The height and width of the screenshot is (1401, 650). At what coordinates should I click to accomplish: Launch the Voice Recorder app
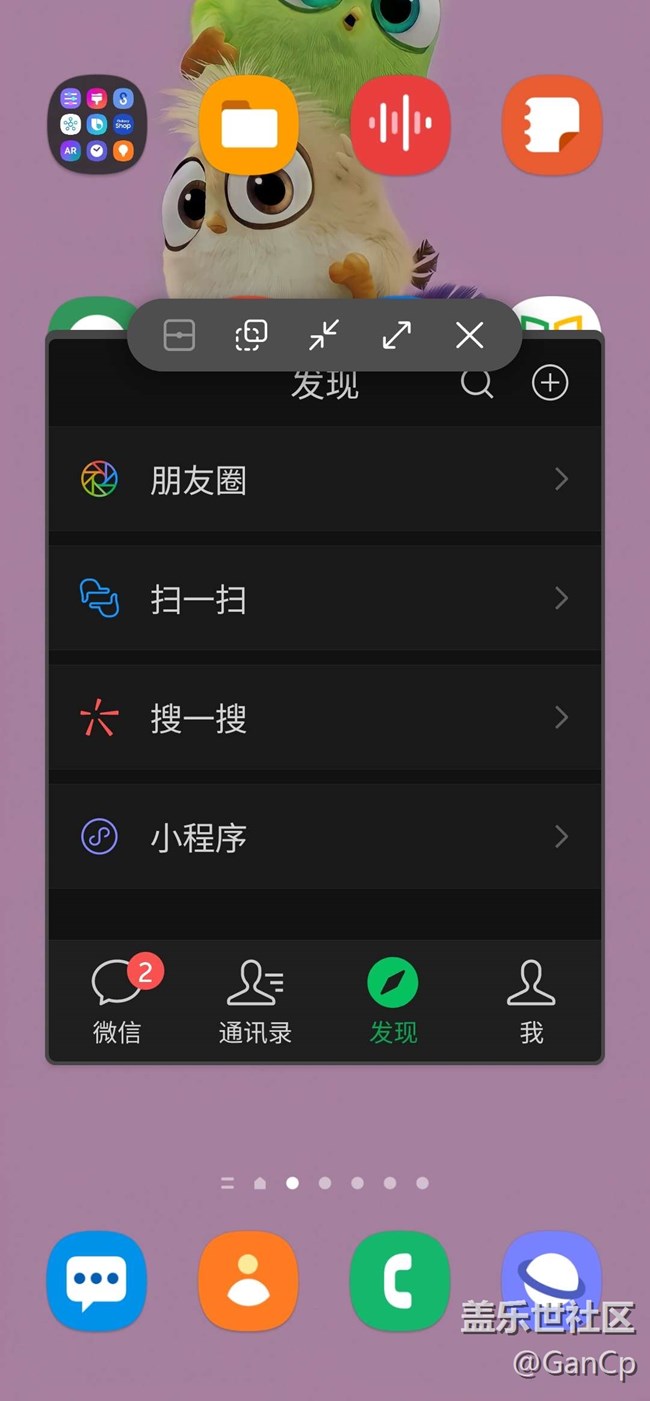pyautogui.click(x=401, y=125)
